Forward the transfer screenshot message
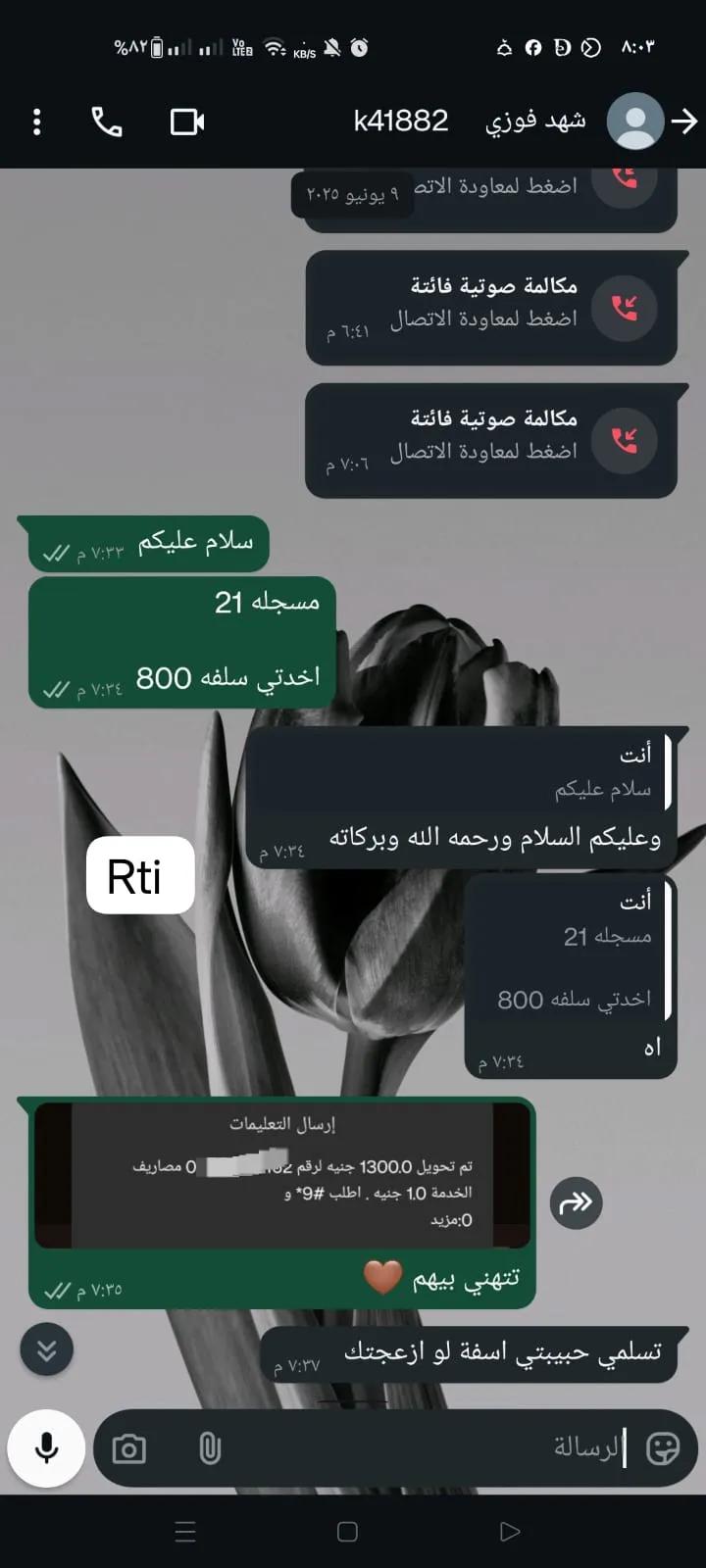 pos(576,1202)
